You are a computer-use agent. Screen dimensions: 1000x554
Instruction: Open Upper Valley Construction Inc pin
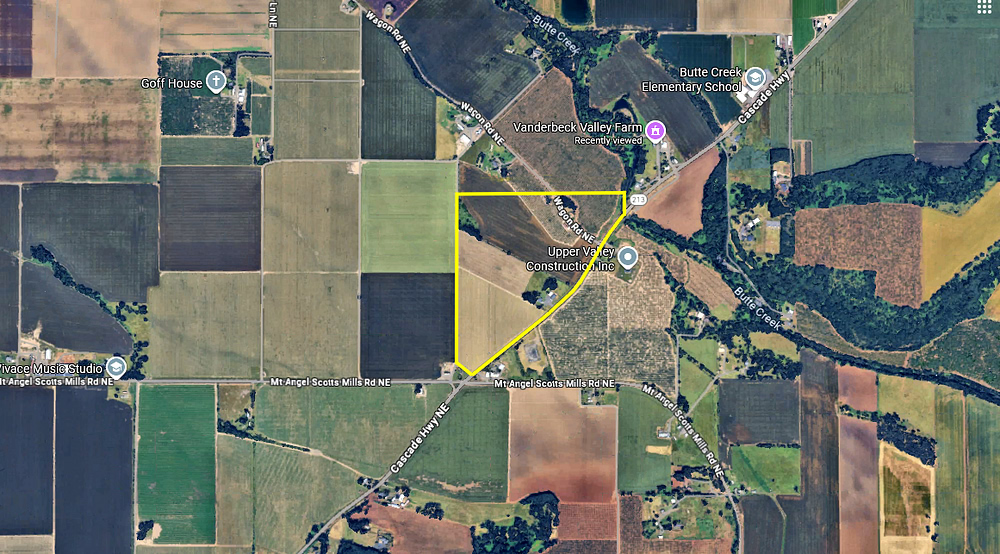point(627,259)
